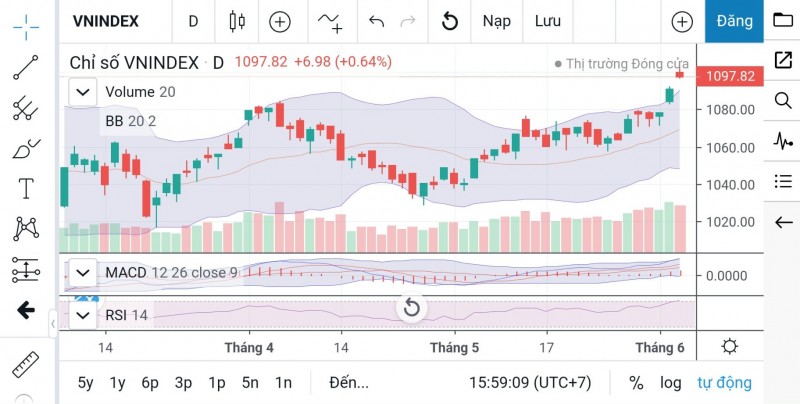
Task: Open the candlestick chart style picker
Action: [x=237, y=21]
